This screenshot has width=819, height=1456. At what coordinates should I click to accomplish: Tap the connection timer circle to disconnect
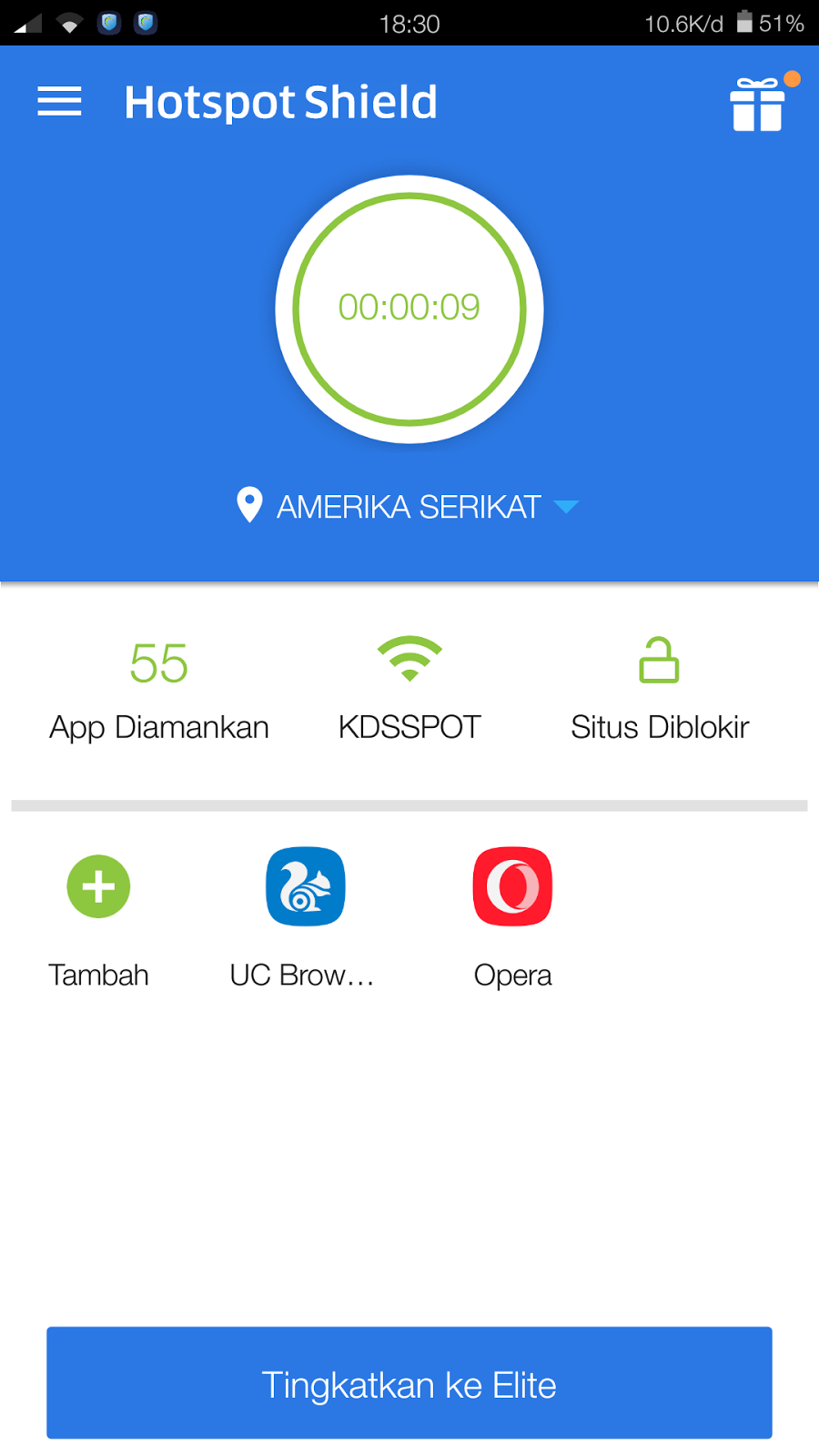coord(409,309)
